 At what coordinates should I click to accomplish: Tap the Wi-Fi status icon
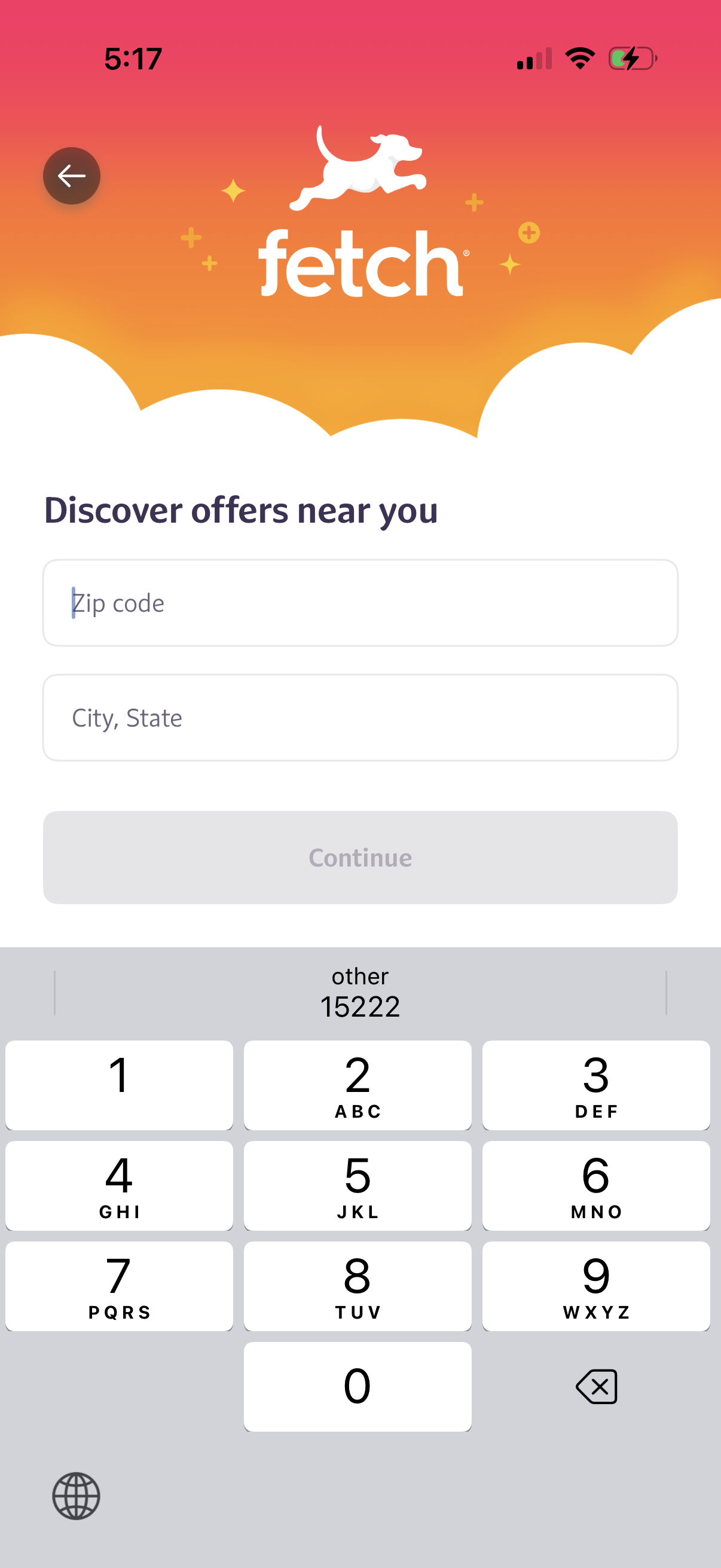579,57
